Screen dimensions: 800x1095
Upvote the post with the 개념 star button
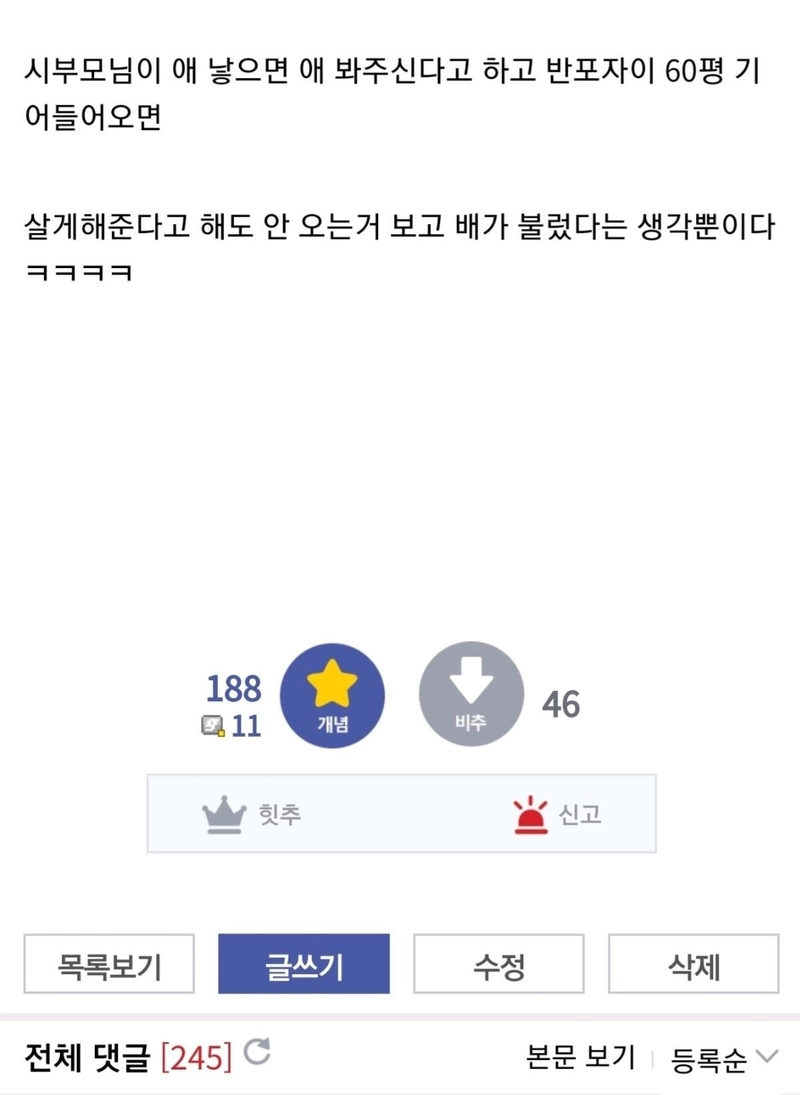click(332, 695)
